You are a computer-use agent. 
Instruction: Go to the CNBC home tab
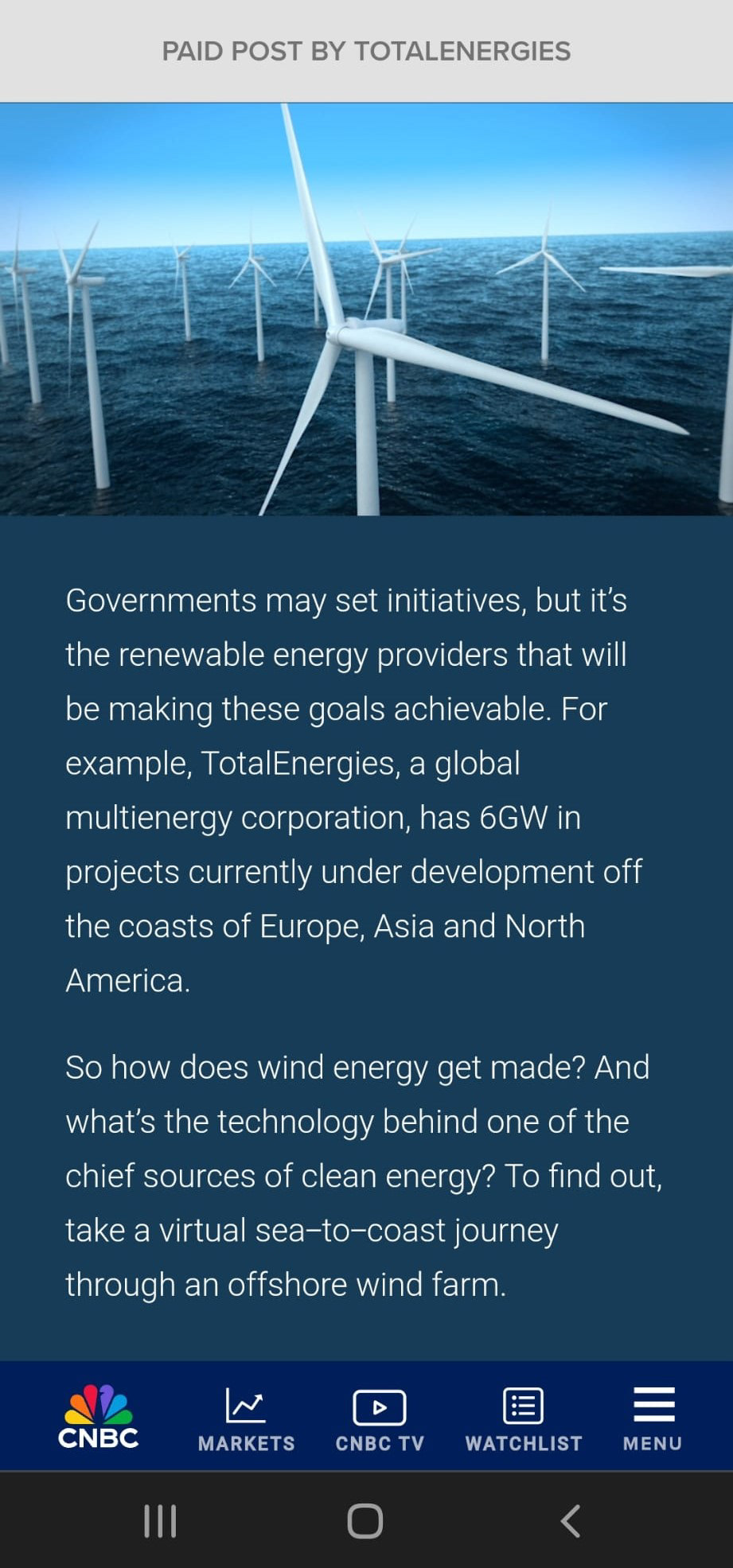98,1416
